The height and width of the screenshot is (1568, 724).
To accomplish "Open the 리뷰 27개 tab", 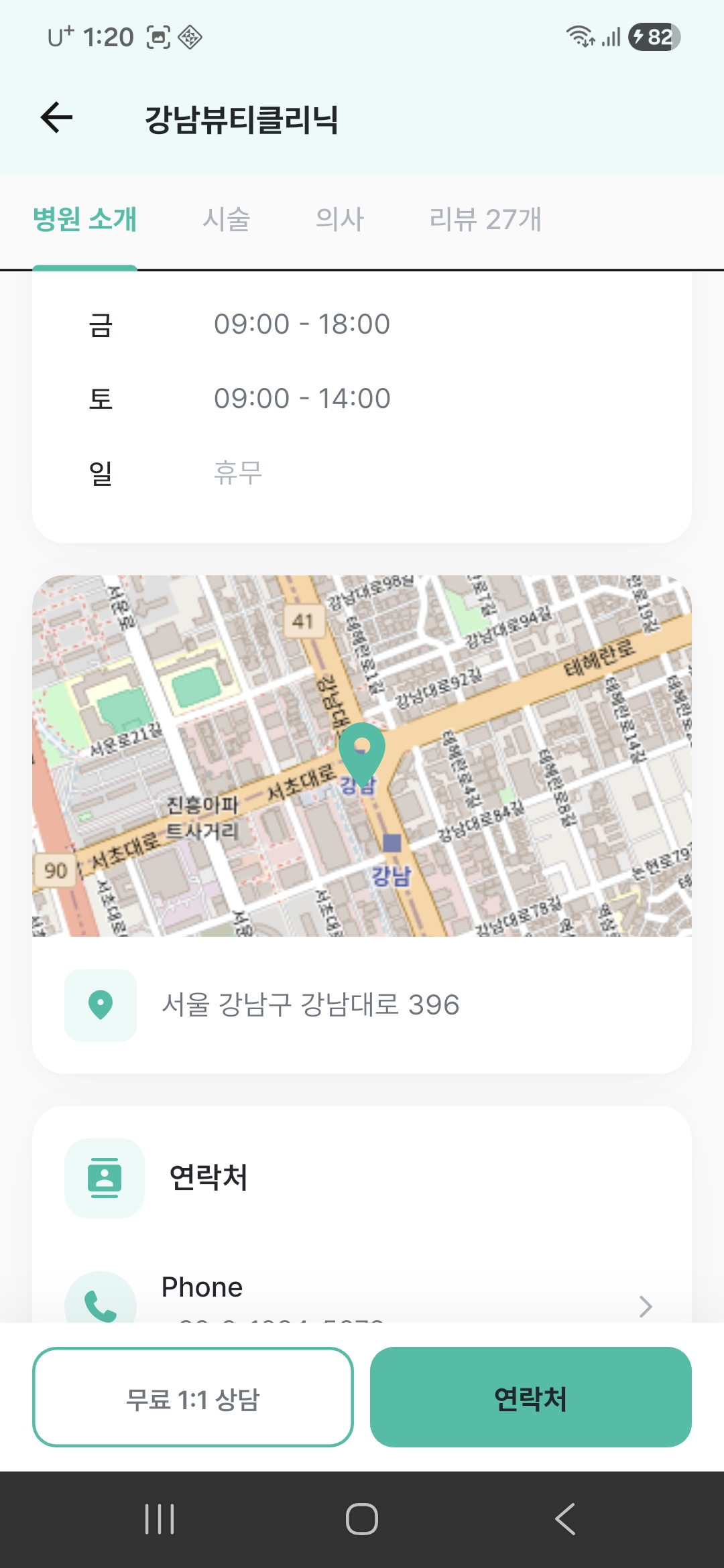I will [487, 219].
